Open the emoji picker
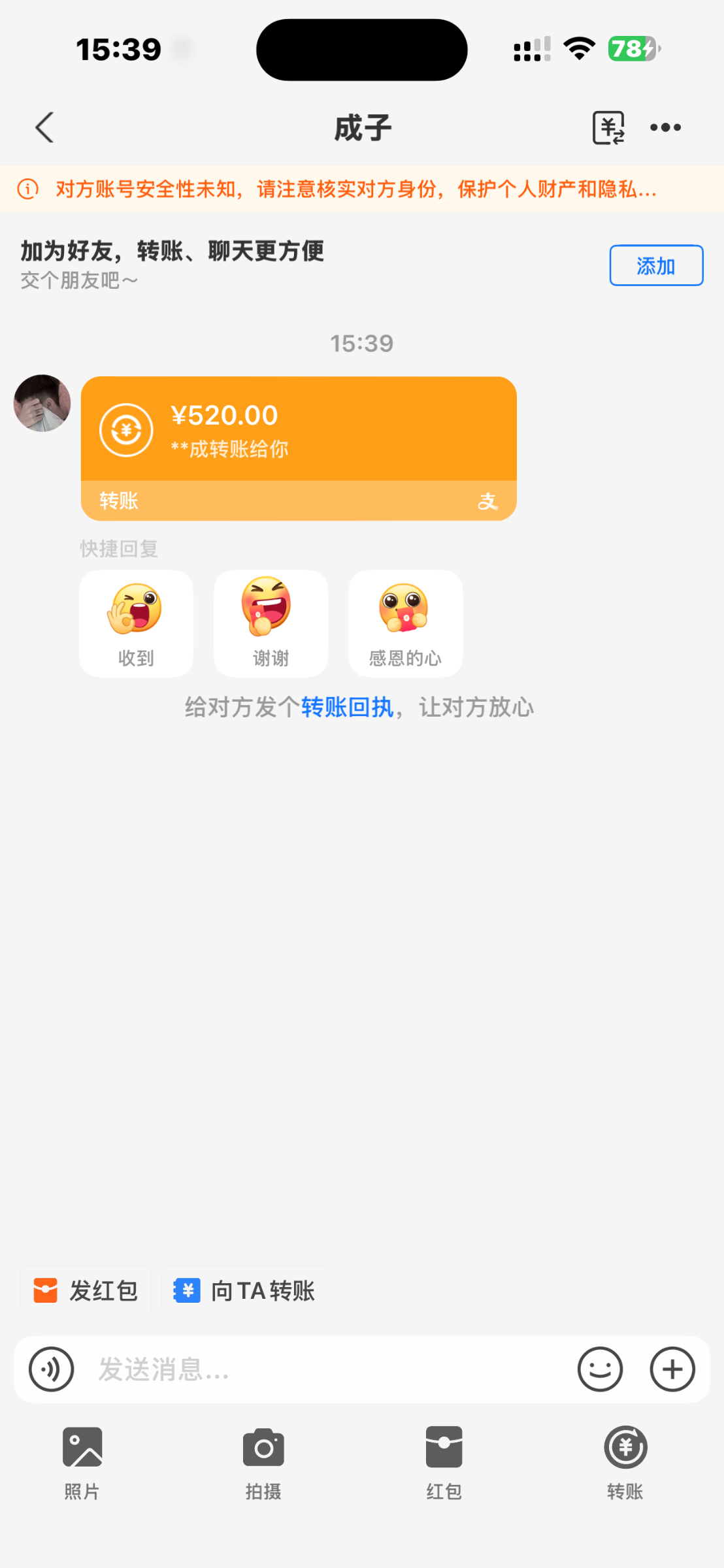Image resolution: width=724 pixels, height=1568 pixels. point(600,1369)
